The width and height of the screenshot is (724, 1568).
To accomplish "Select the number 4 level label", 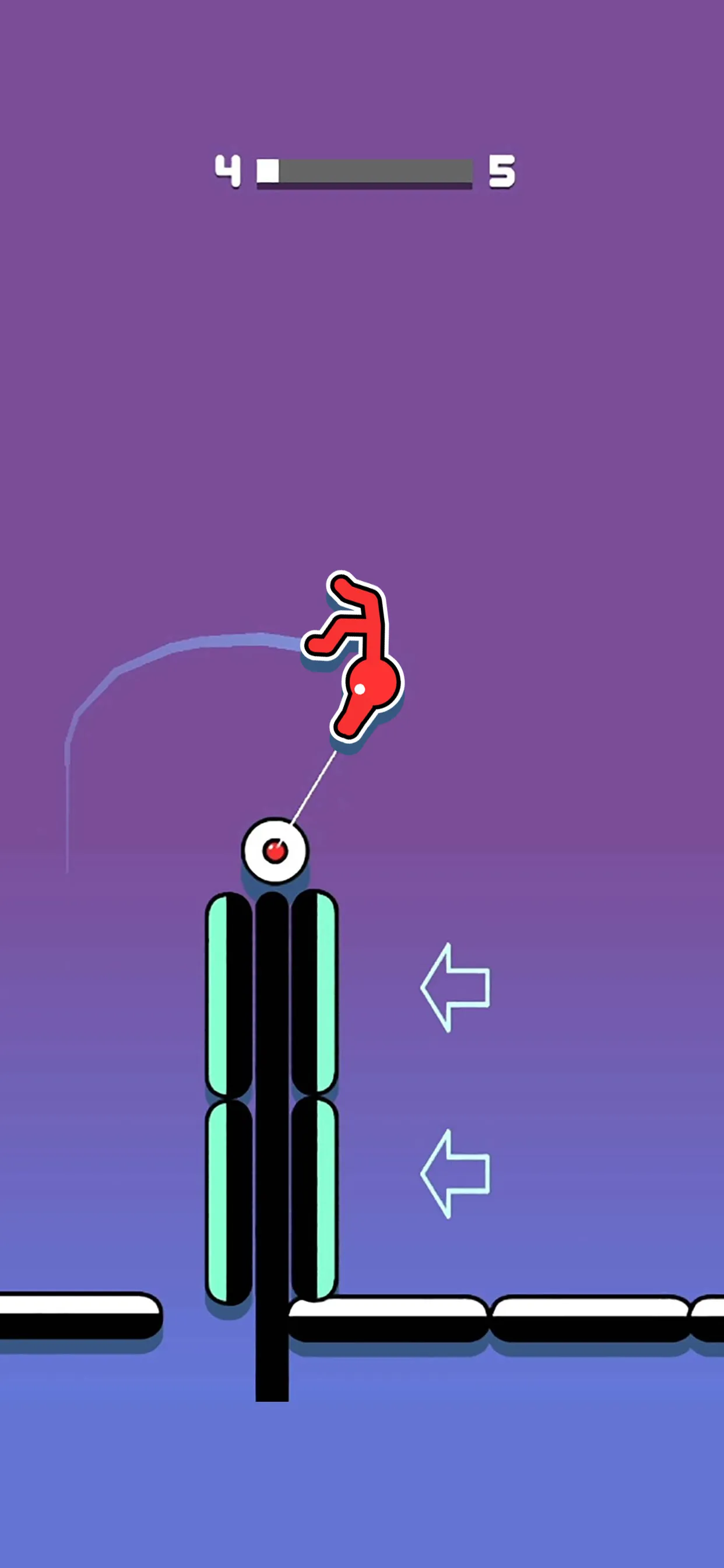I will [x=228, y=171].
